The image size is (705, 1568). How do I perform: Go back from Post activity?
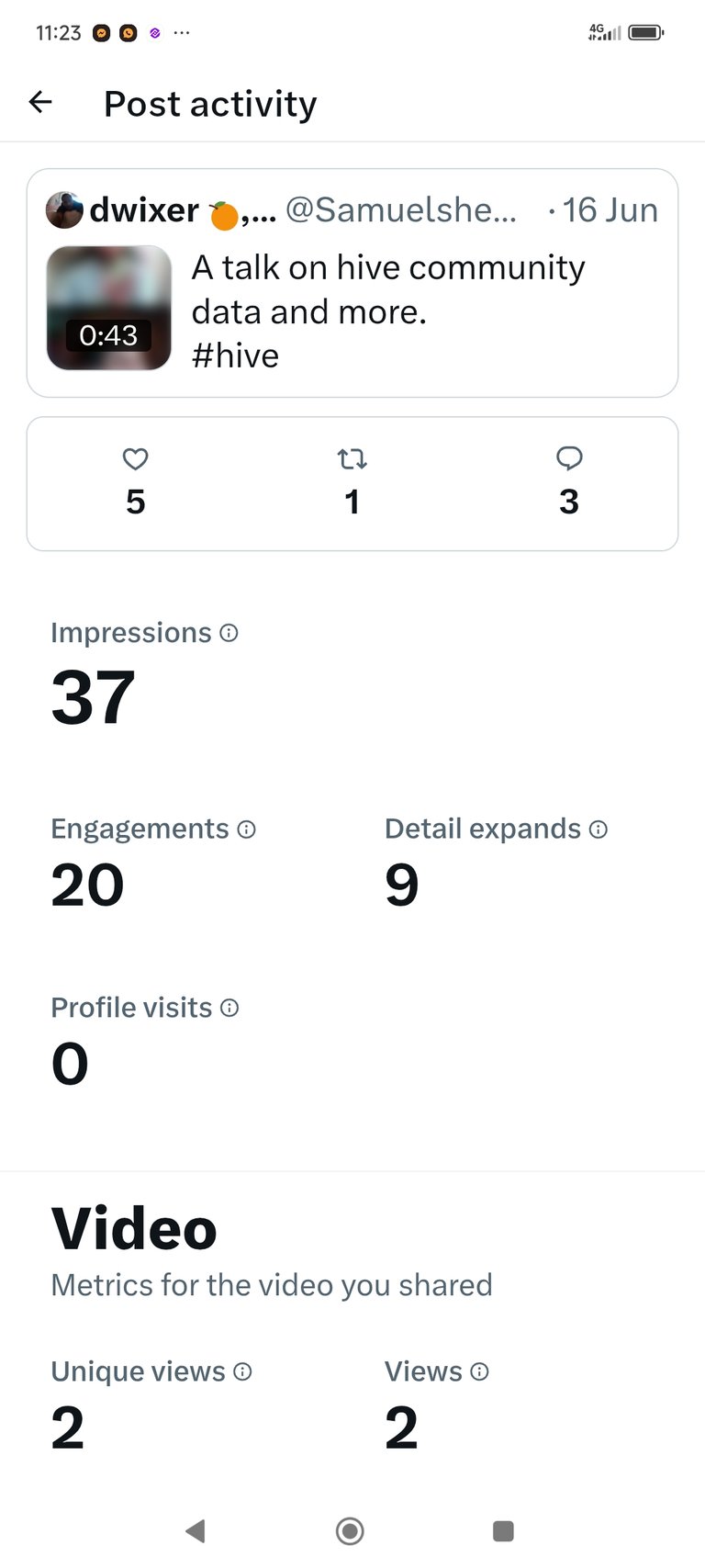tap(40, 102)
